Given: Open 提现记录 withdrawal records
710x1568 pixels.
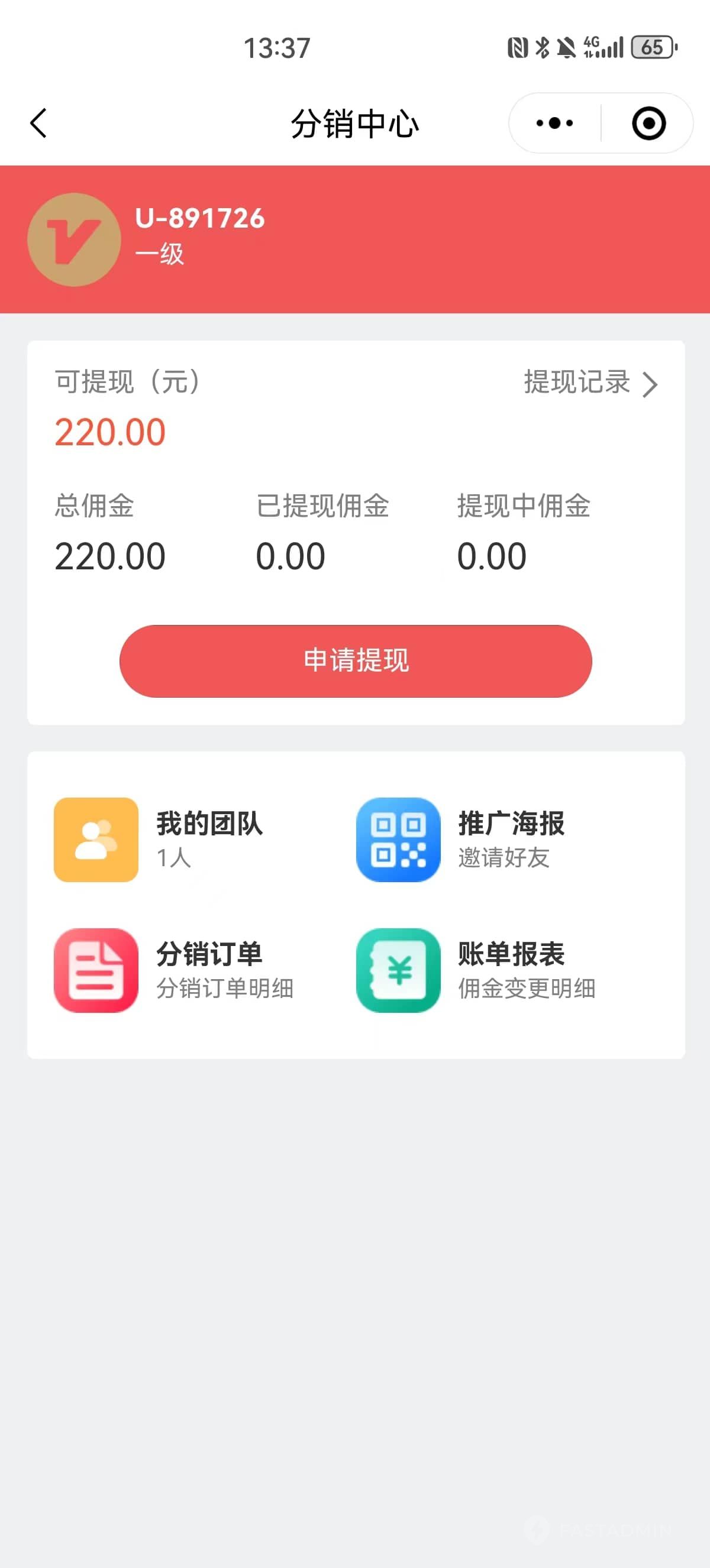Looking at the screenshot, I should [x=590, y=383].
